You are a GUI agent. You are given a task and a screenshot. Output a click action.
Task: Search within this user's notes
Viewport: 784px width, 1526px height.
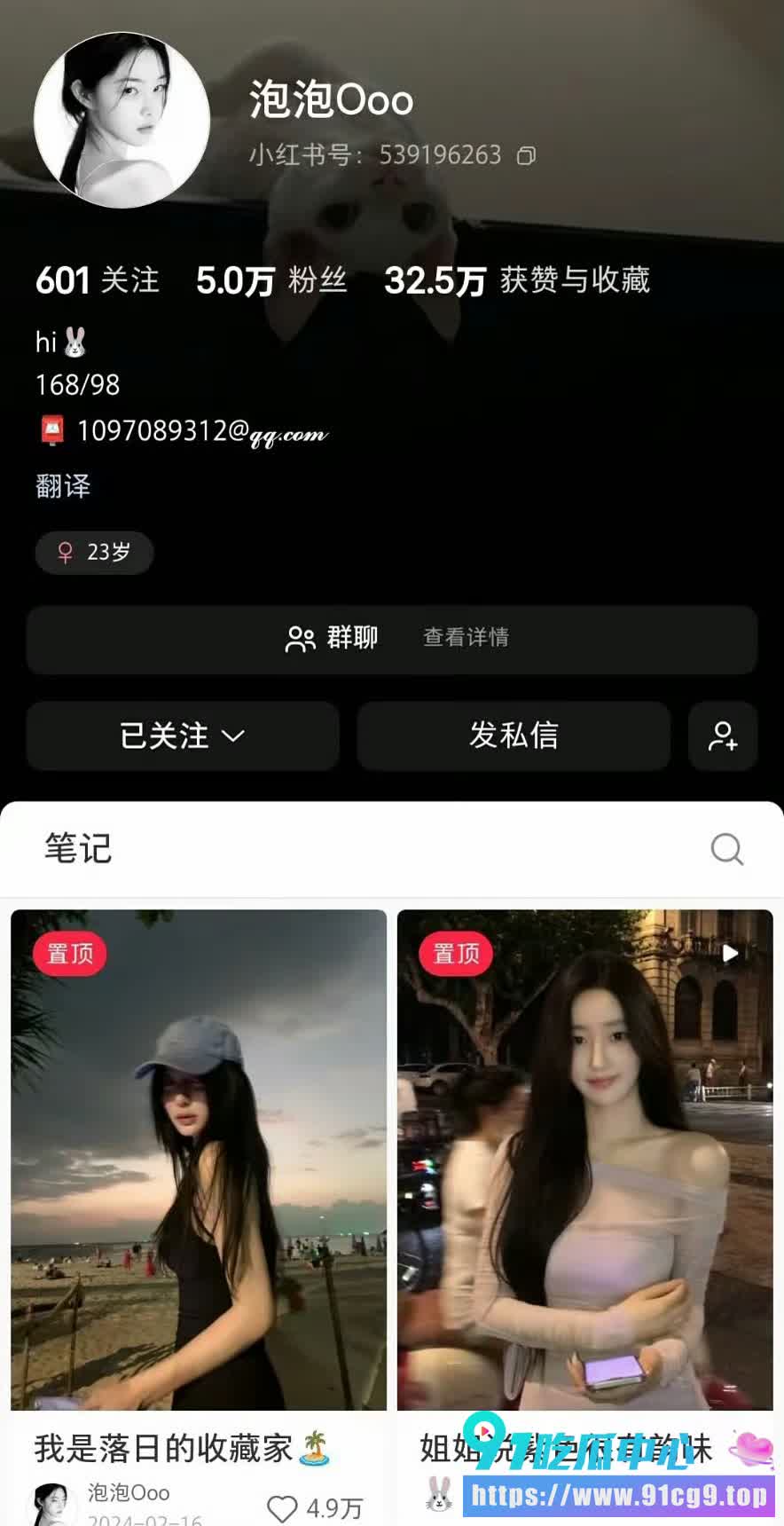tap(727, 849)
